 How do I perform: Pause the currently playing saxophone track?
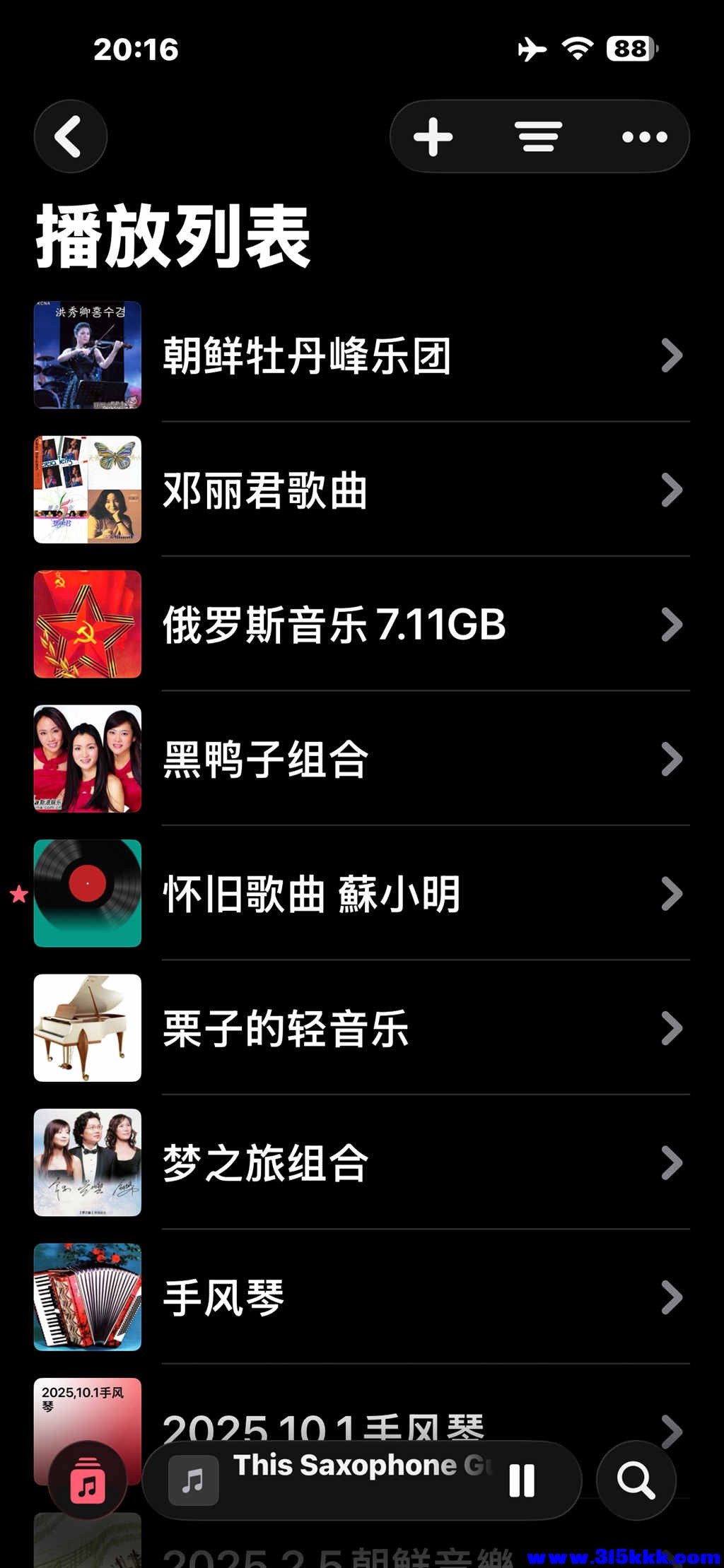pos(521,1481)
